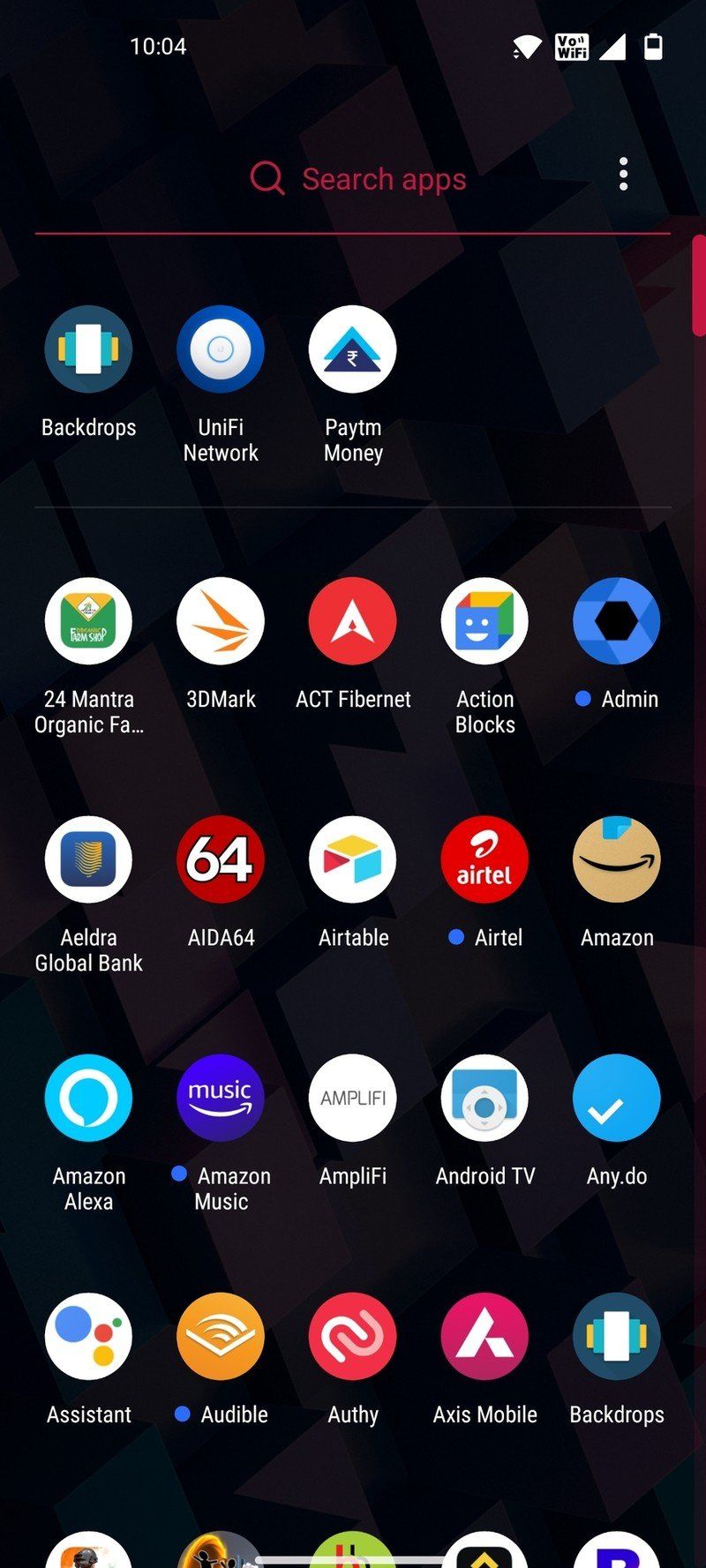Launch AIDA64 app
Viewport: 706px width, 1568px height.
221,859
